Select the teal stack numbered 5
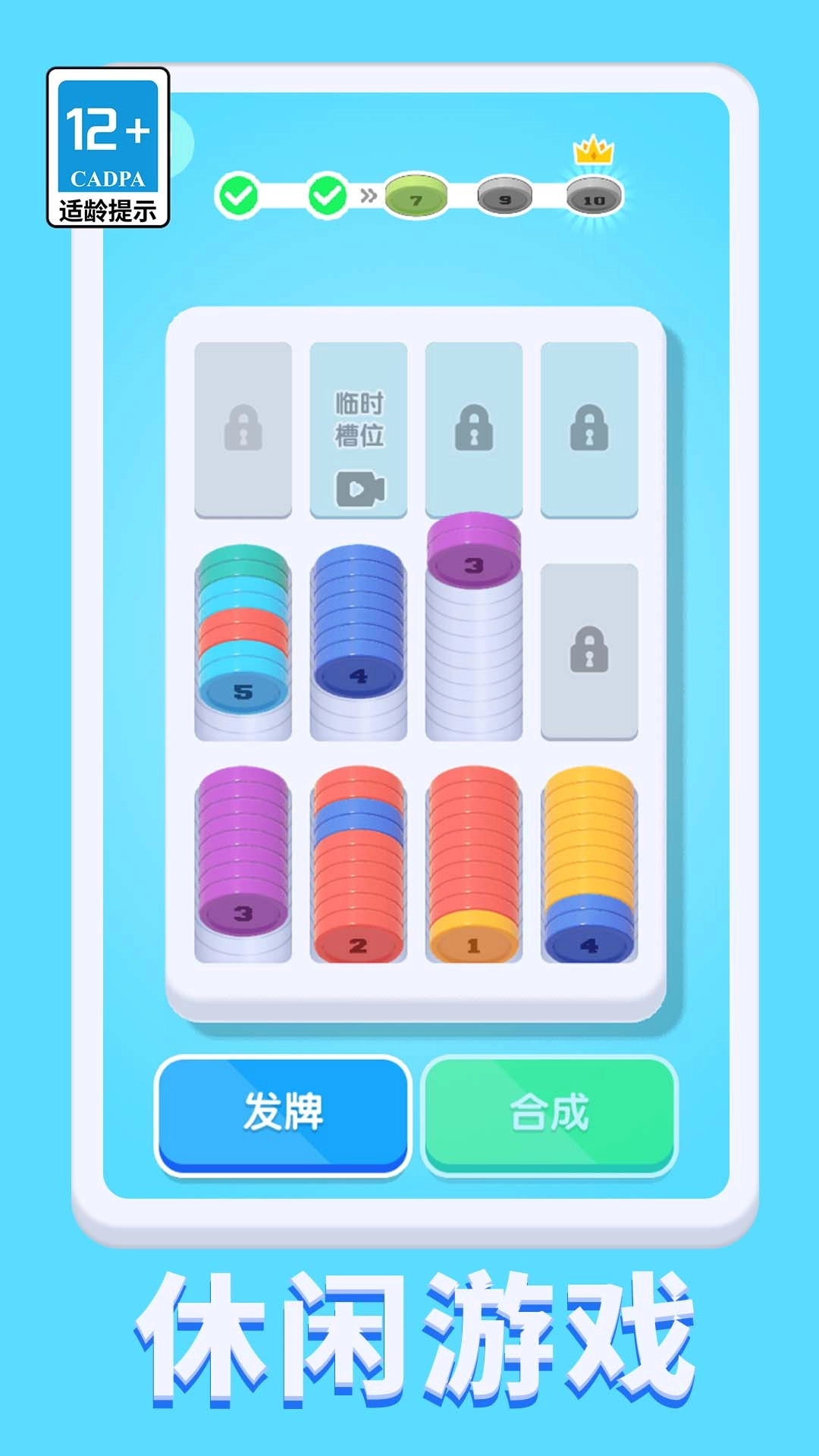The height and width of the screenshot is (1456, 819). [243, 637]
